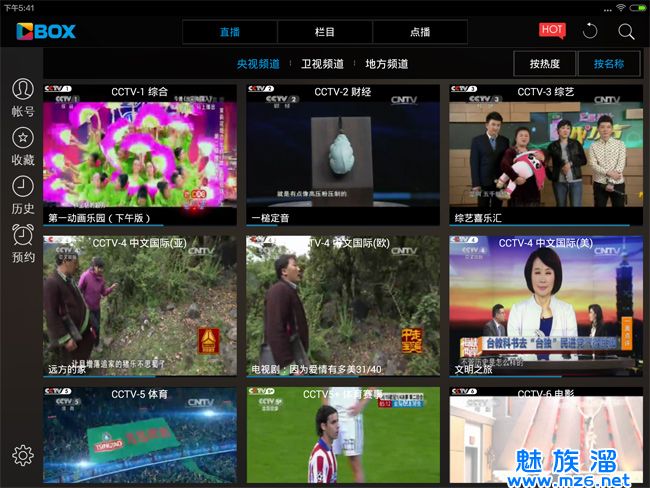The width and height of the screenshot is (650, 488).
Task: Watch CCTV-1 综合 live
Action: 140,155
